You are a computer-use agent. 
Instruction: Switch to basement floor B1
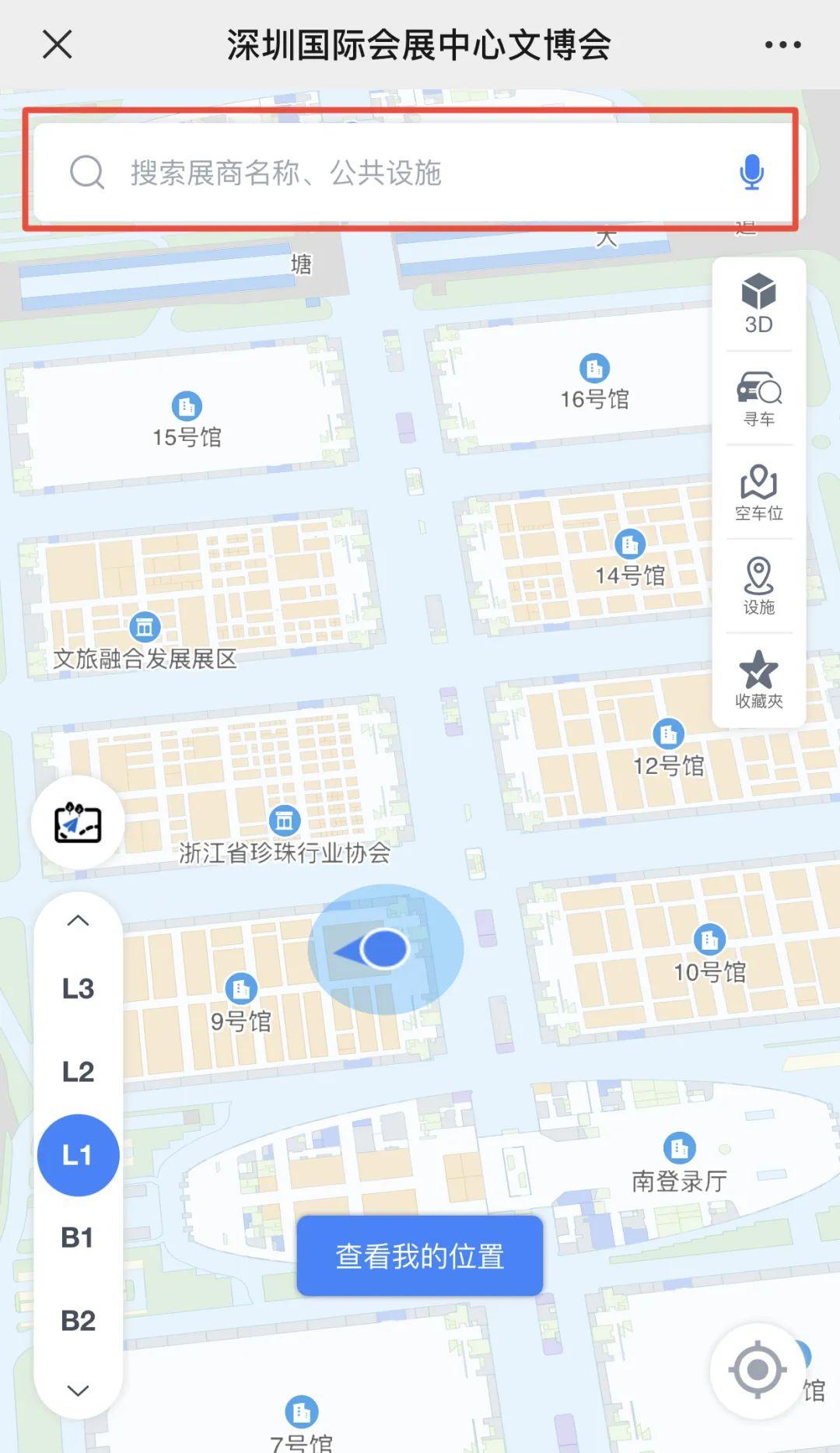[78, 1238]
